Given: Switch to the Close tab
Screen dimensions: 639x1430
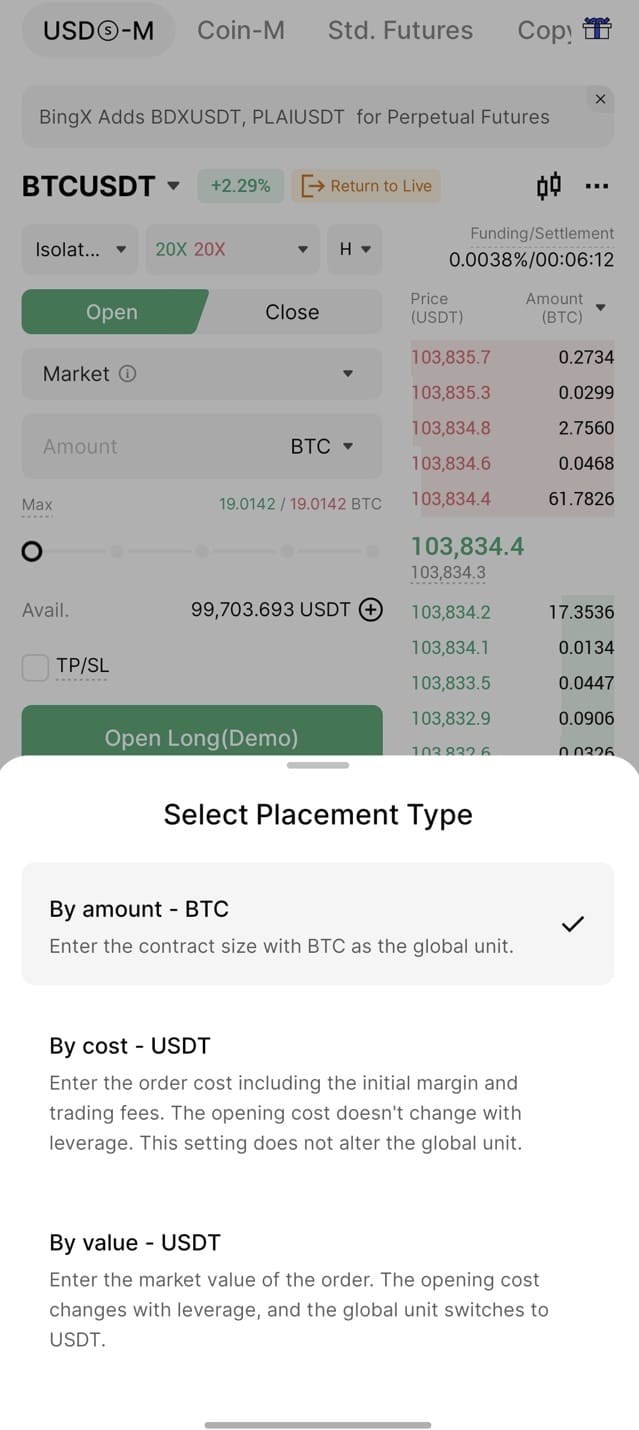Looking at the screenshot, I should tap(292, 312).
